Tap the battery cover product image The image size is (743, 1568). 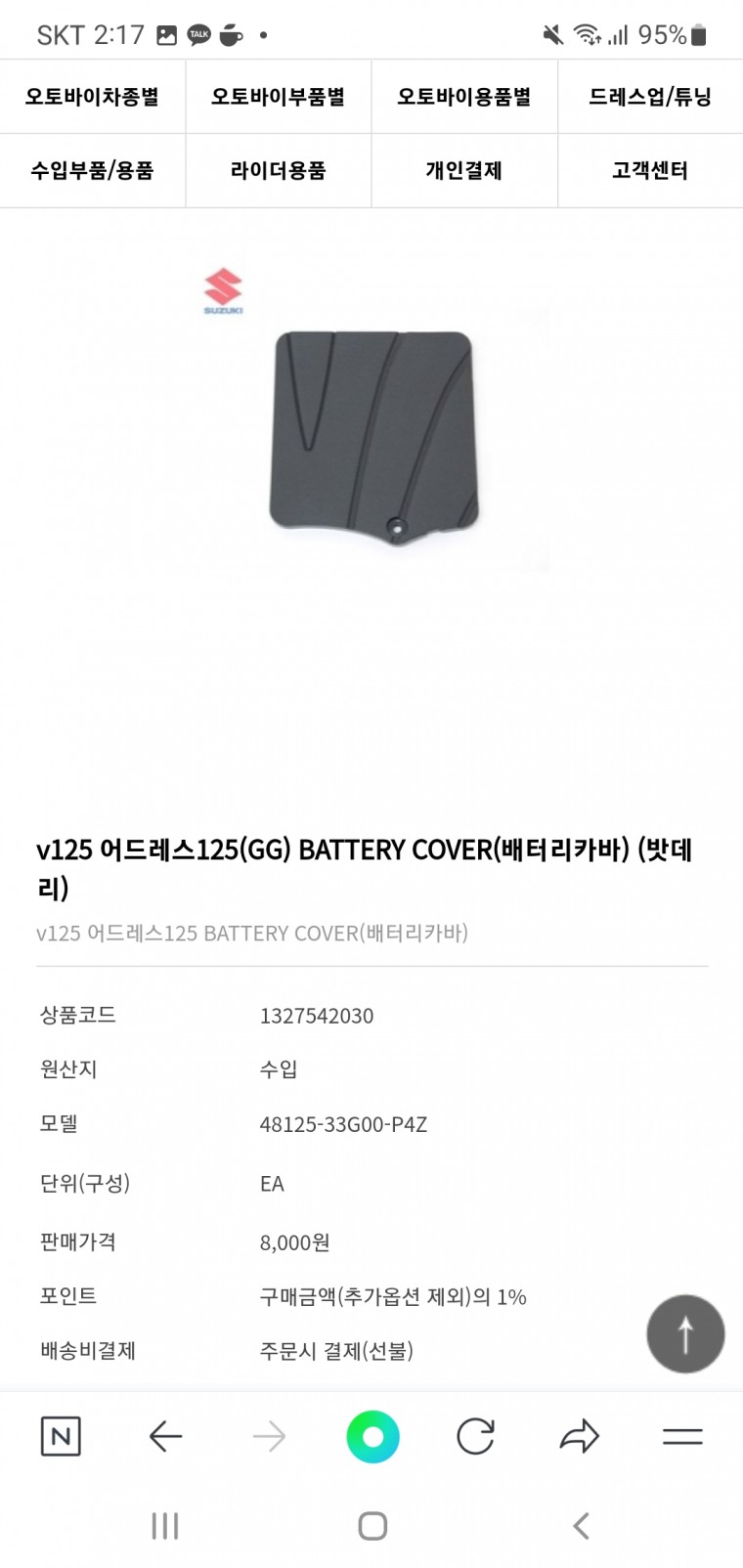pos(373,438)
